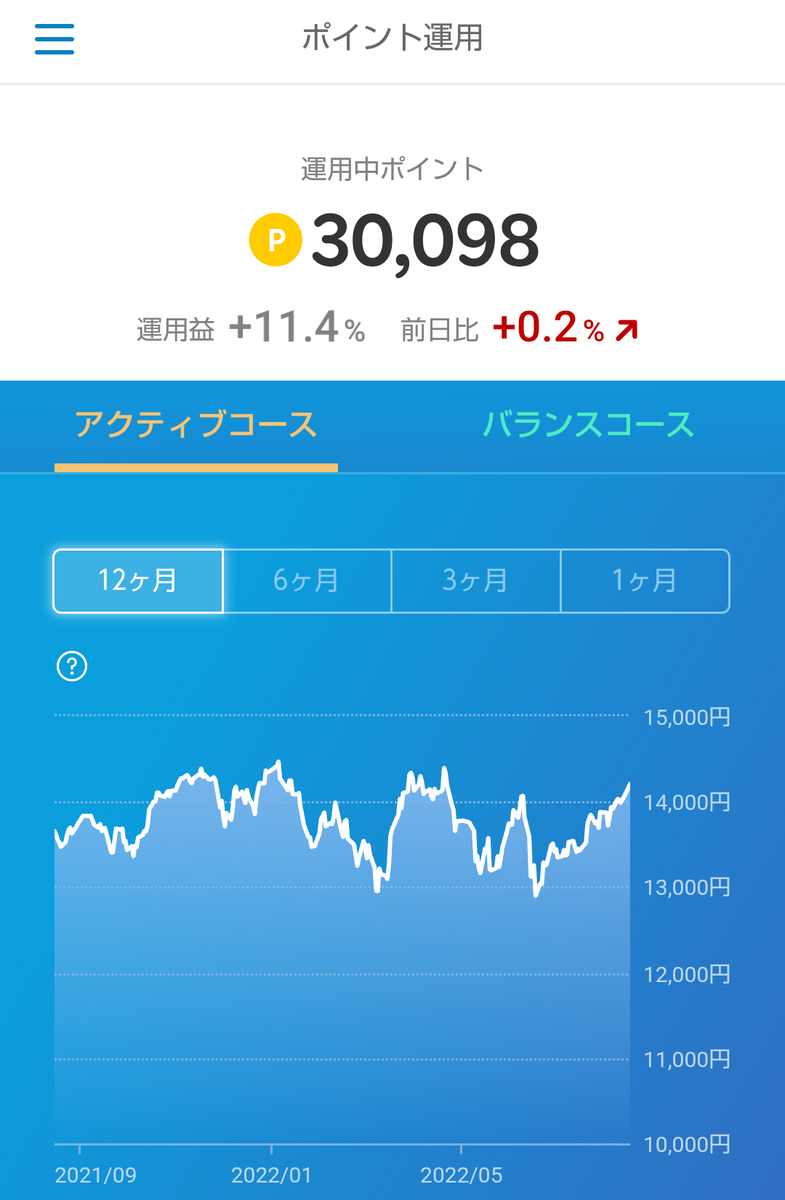Enable the 3ヶ月 chart range
This screenshot has height=1200, width=785.
point(475,581)
